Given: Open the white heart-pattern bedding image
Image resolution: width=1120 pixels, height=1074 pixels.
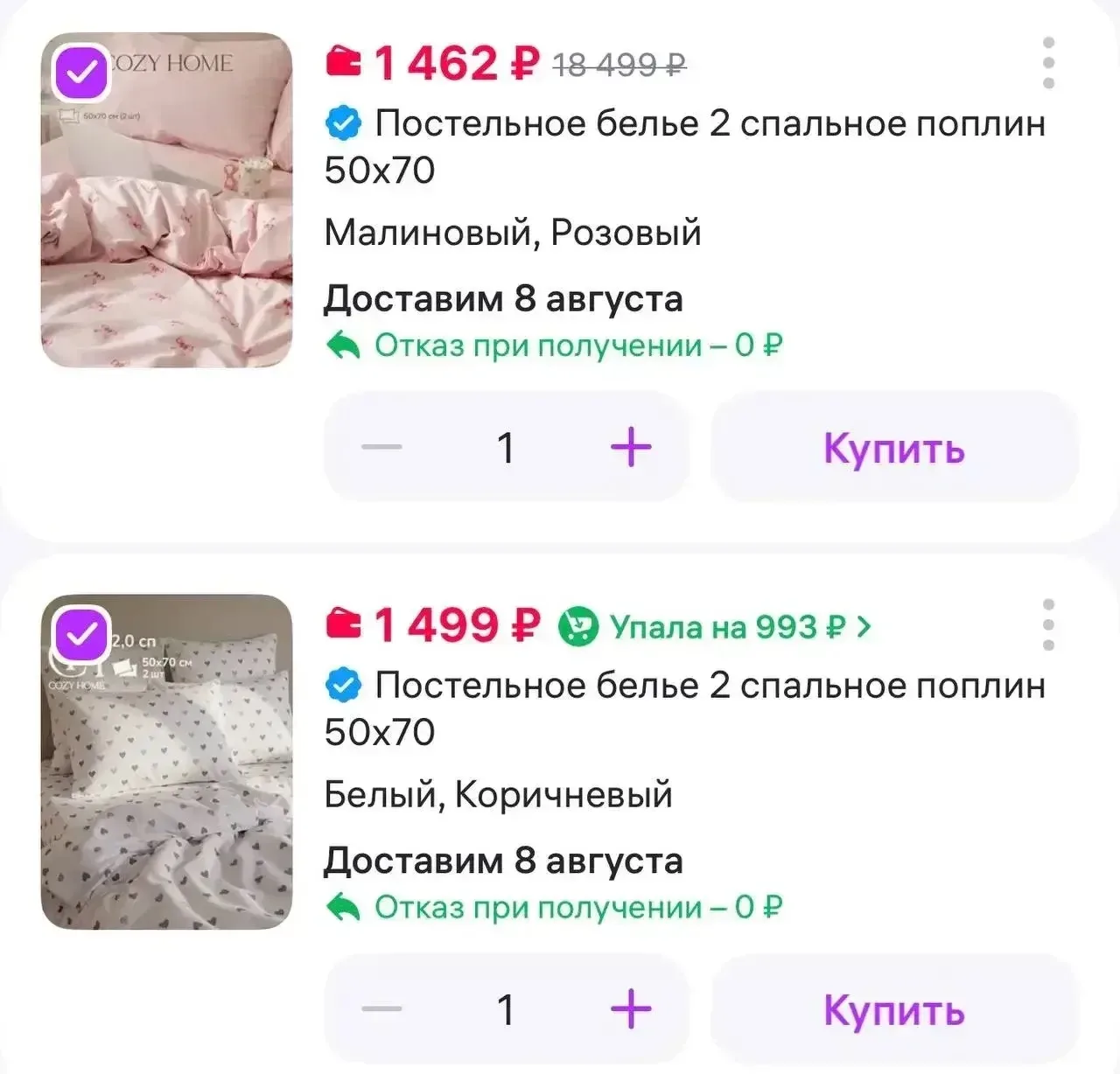Looking at the screenshot, I should [166, 762].
